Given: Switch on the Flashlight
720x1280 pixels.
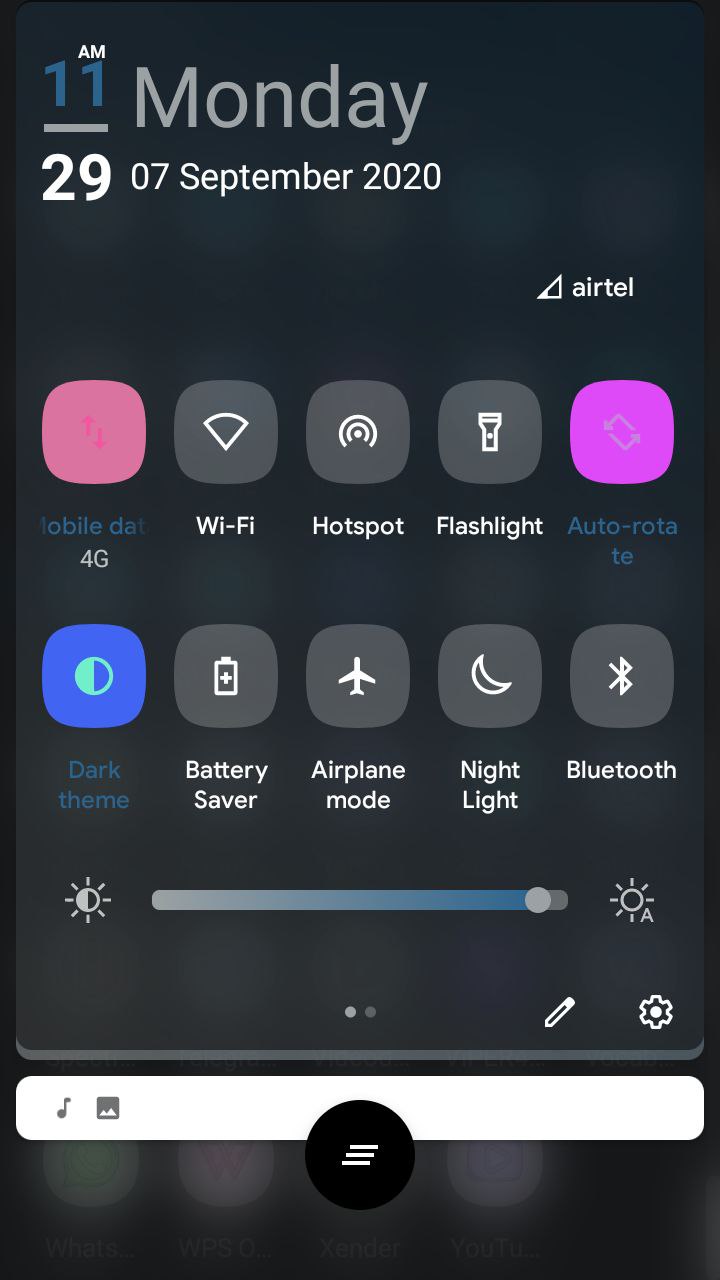Looking at the screenshot, I should [x=490, y=432].
